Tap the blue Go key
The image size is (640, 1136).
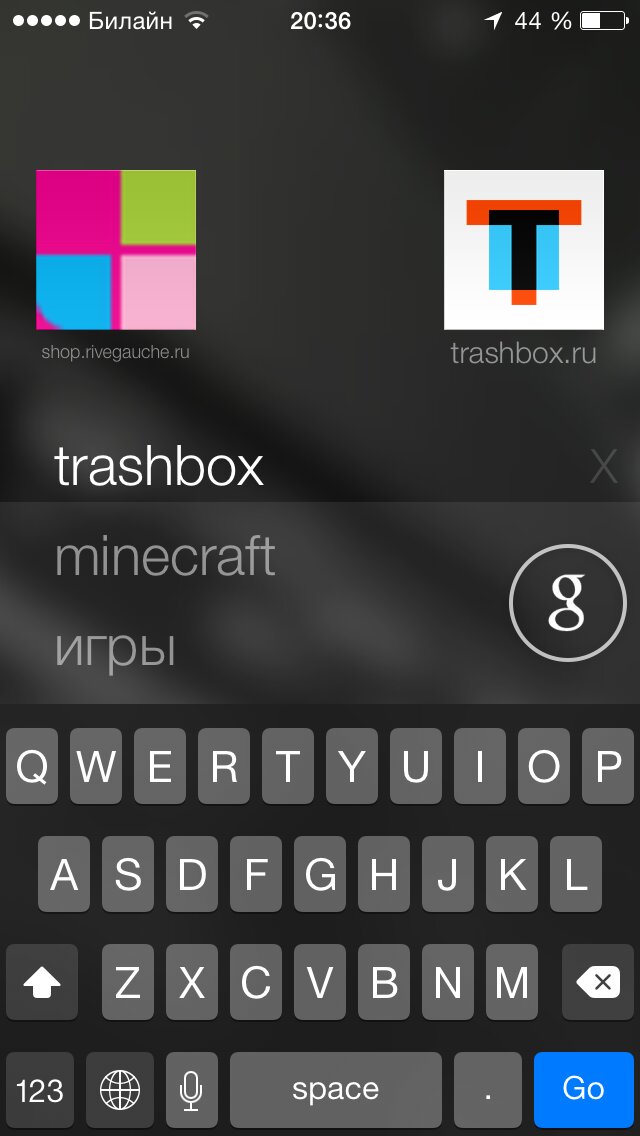(x=583, y=1089)
